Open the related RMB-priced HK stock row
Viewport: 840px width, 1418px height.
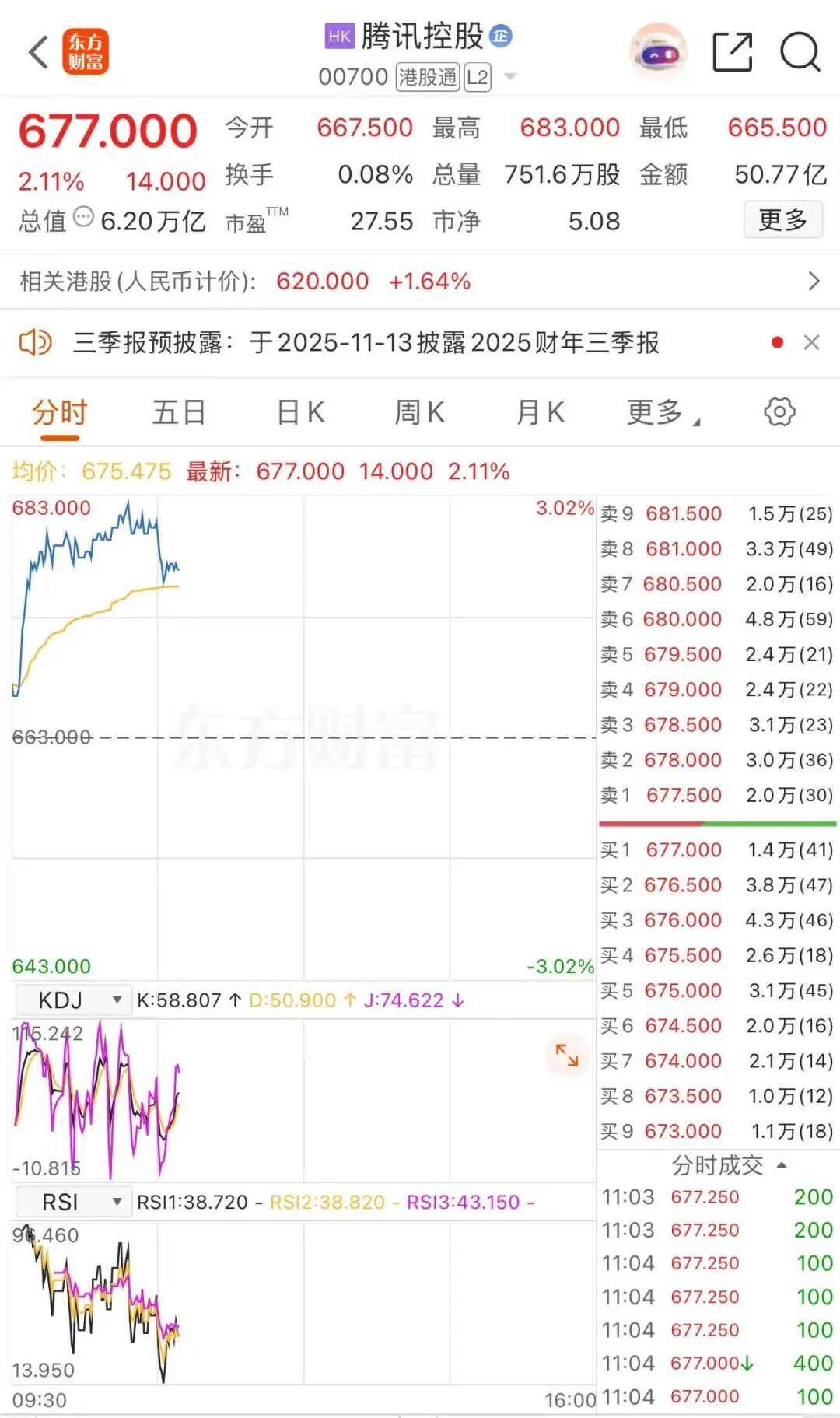[x=420, y=281]
